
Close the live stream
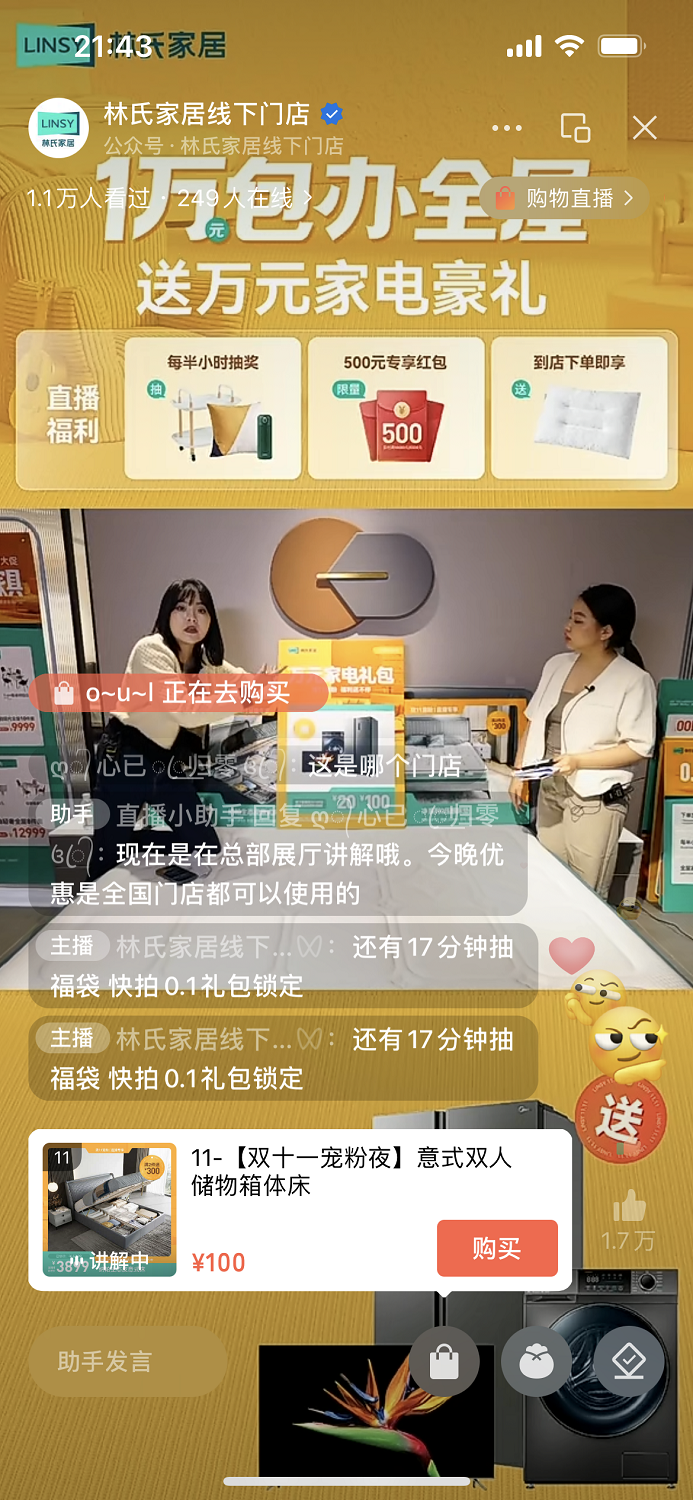[x=645, y=128]
